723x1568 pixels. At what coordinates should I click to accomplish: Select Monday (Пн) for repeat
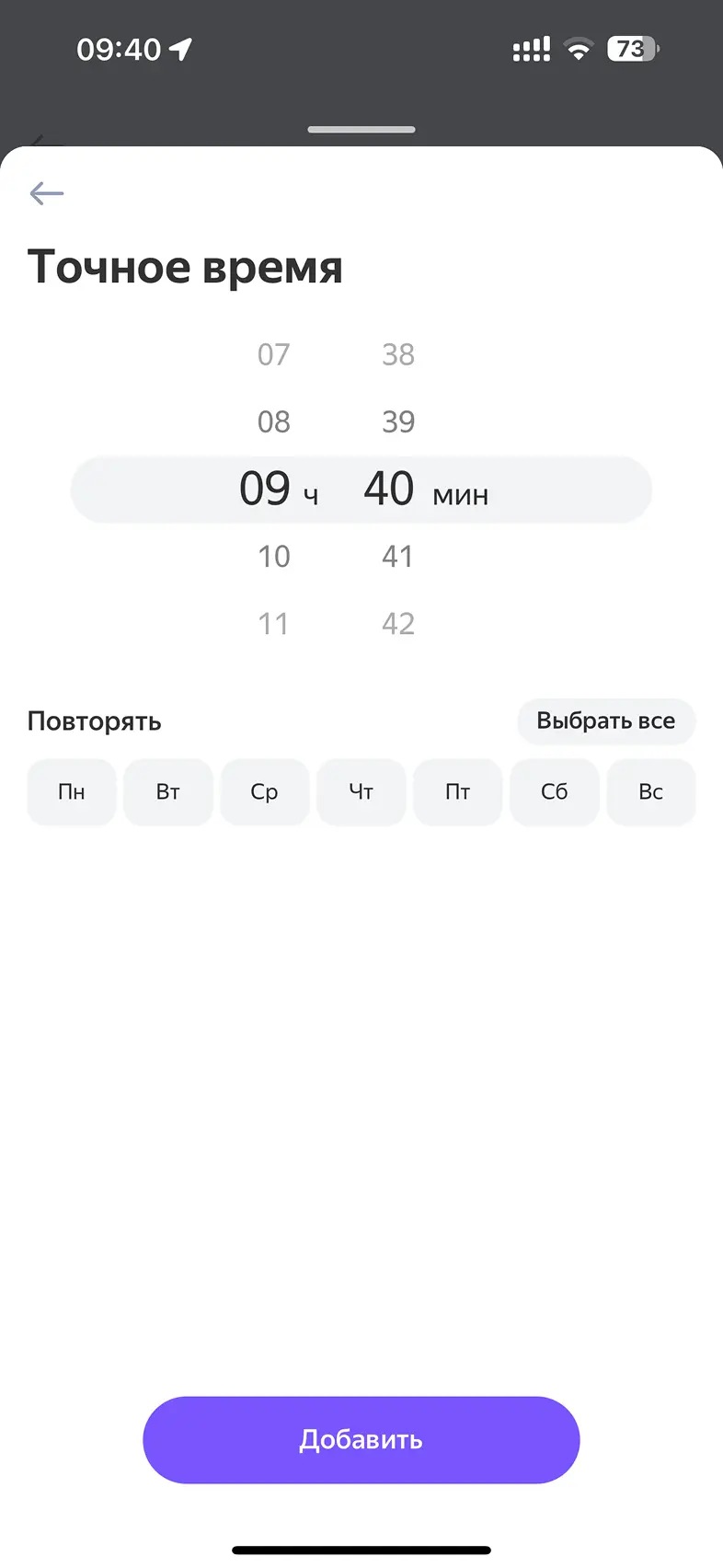click(72, 791)
